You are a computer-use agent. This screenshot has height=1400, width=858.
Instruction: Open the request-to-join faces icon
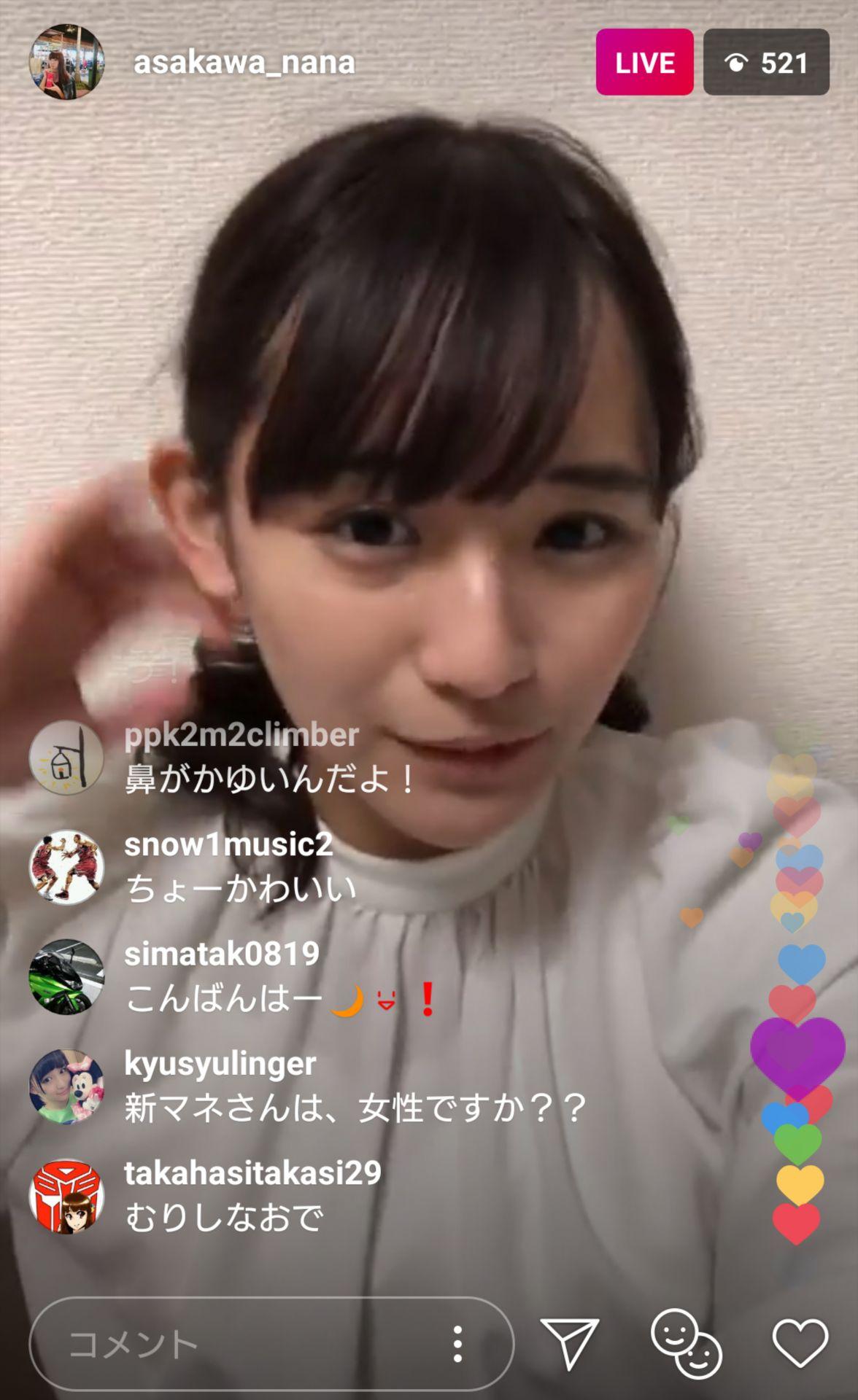click(685, 1343)
